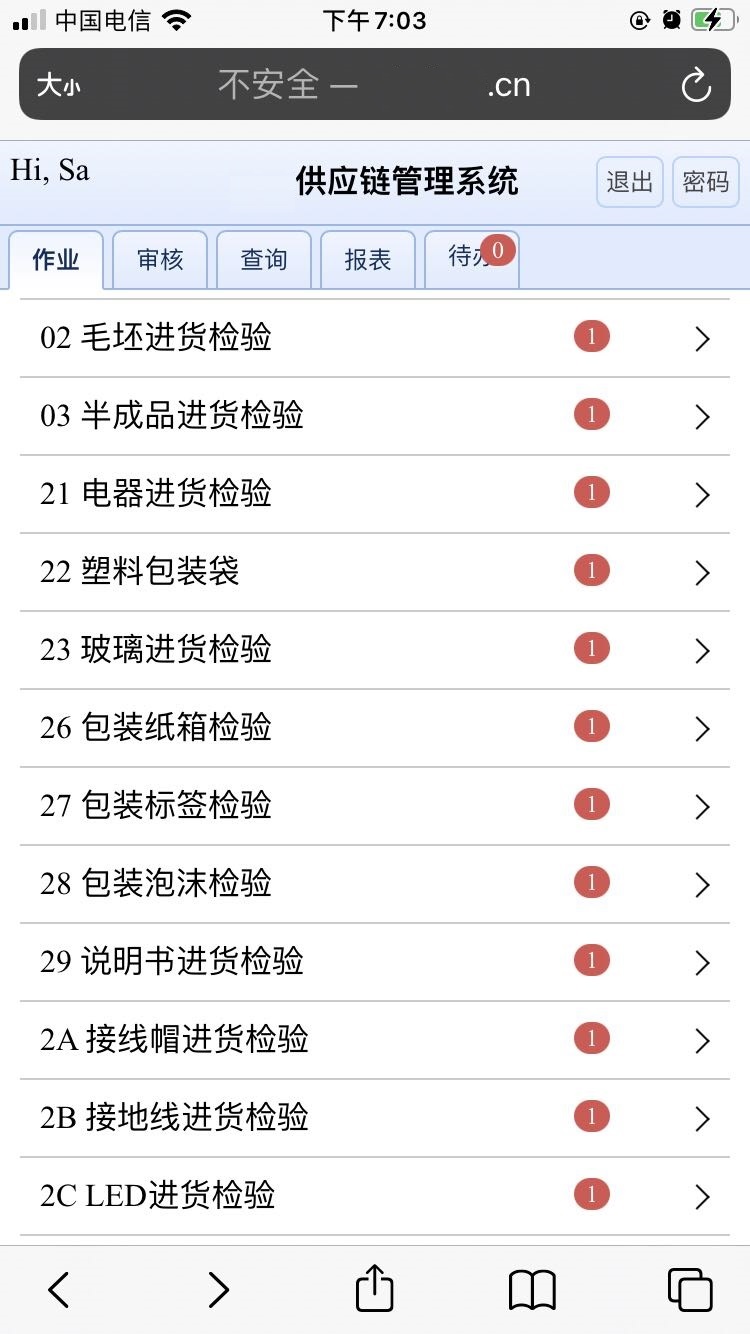
Task: Open 29 说明书进货检验
Action: click(x=375, y=962)
